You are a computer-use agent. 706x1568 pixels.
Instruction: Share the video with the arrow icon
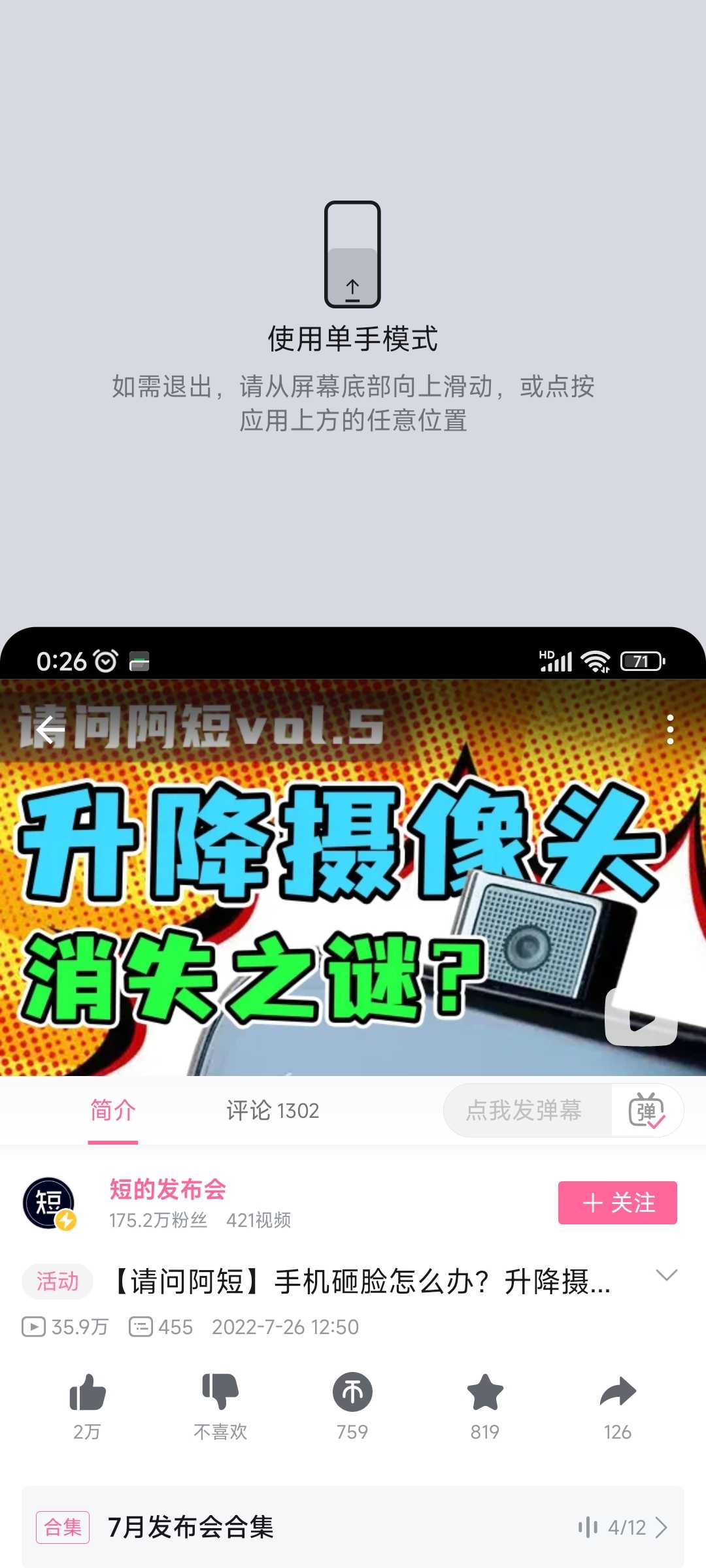(618, 1393)
